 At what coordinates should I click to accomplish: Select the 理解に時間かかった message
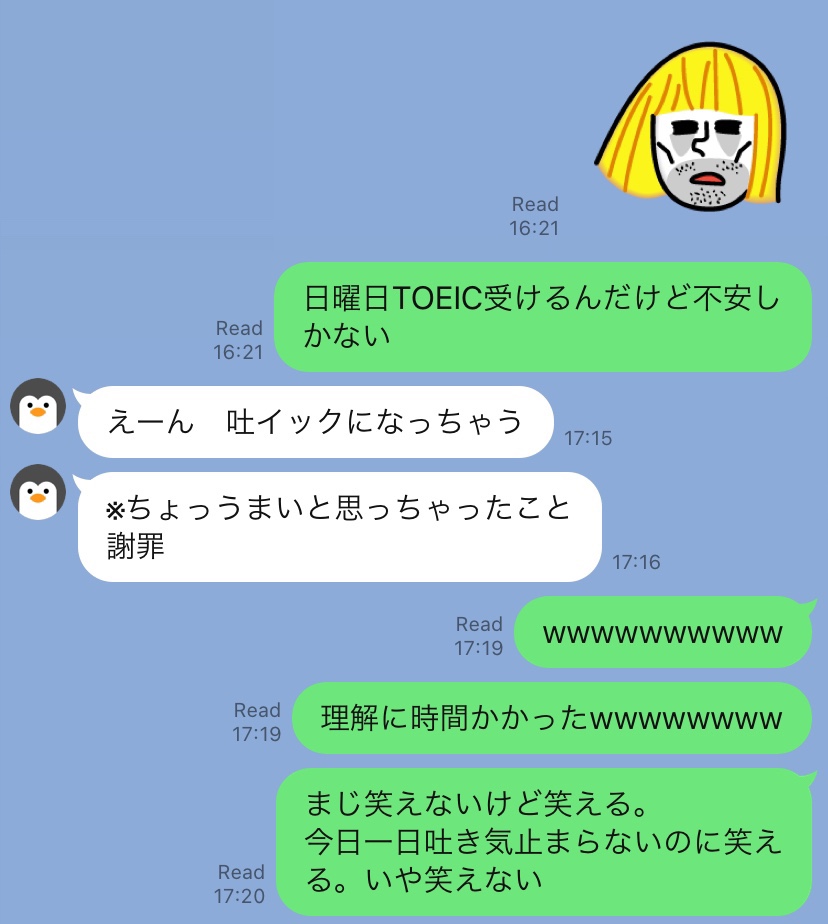click(550, 716)
